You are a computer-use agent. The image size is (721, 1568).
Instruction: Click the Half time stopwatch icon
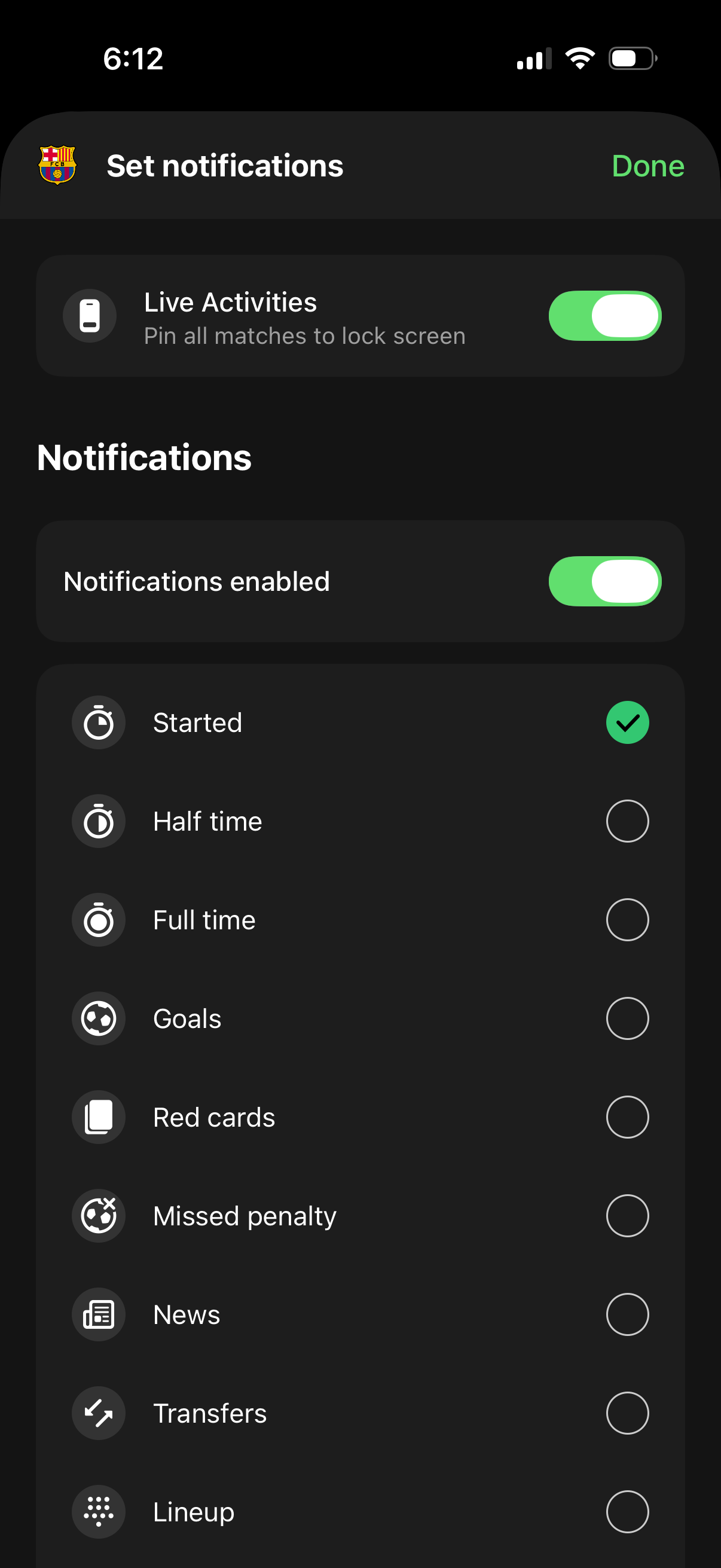98,821
